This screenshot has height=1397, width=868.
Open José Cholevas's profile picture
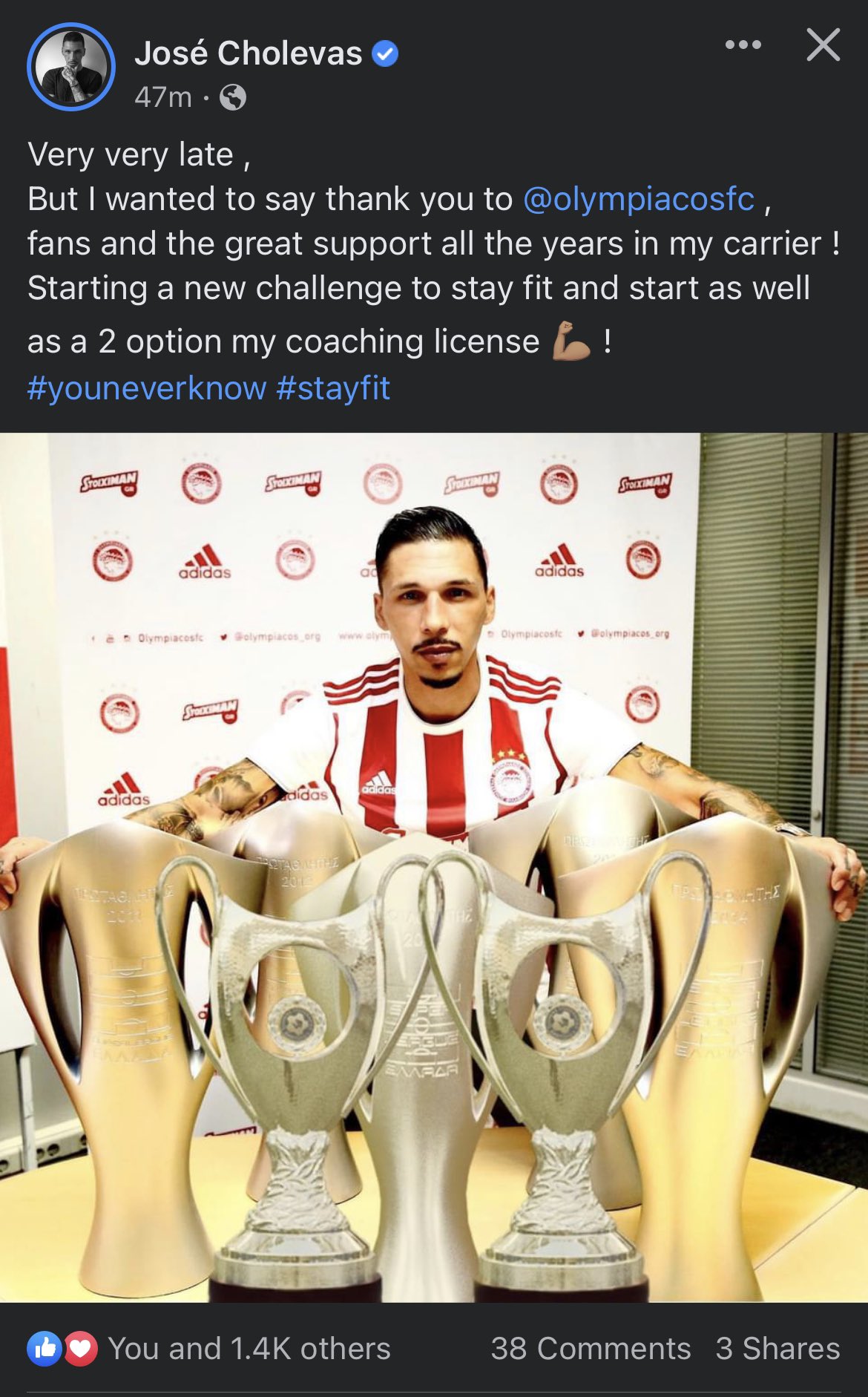pyautogui.click(x=71, y=67)
